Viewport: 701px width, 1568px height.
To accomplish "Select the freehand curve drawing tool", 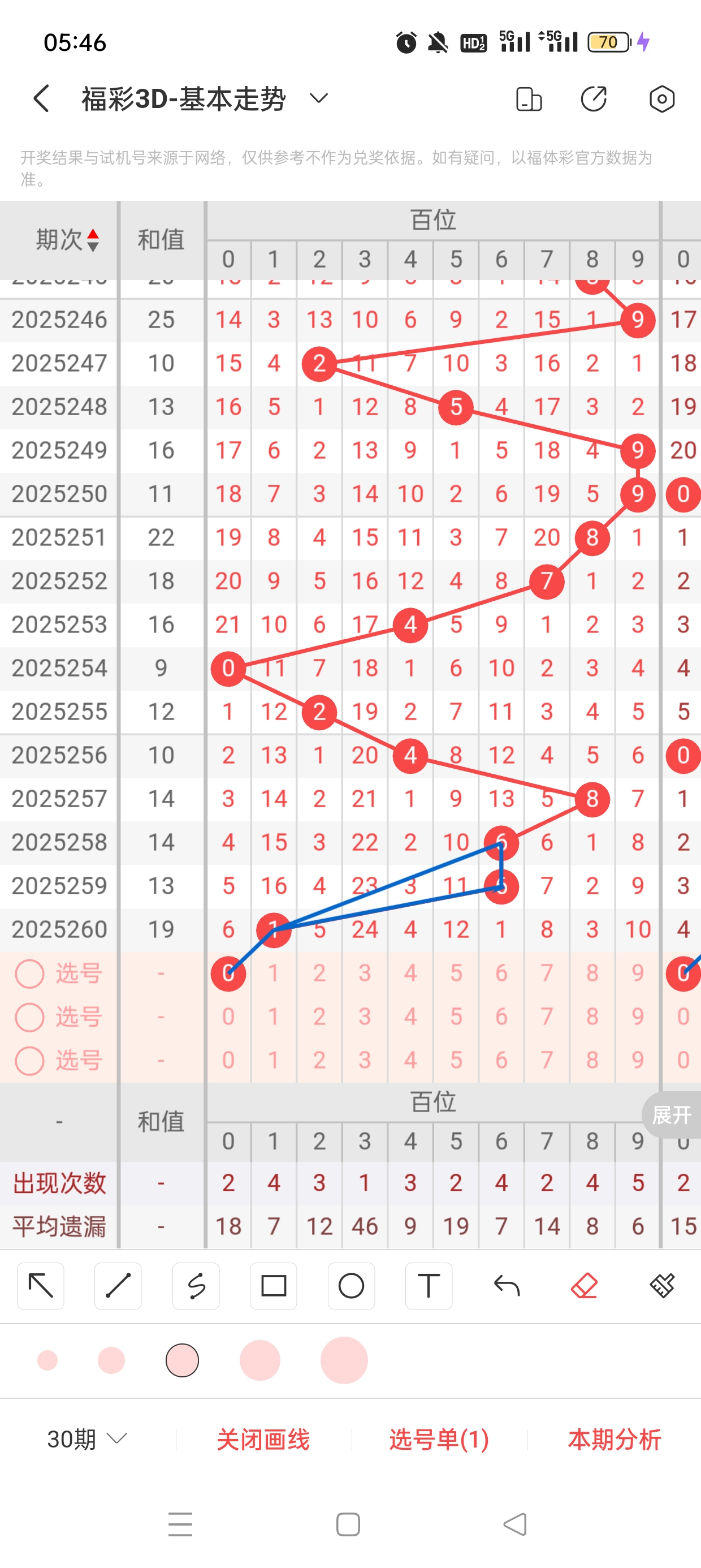I will coord(196,1286).
